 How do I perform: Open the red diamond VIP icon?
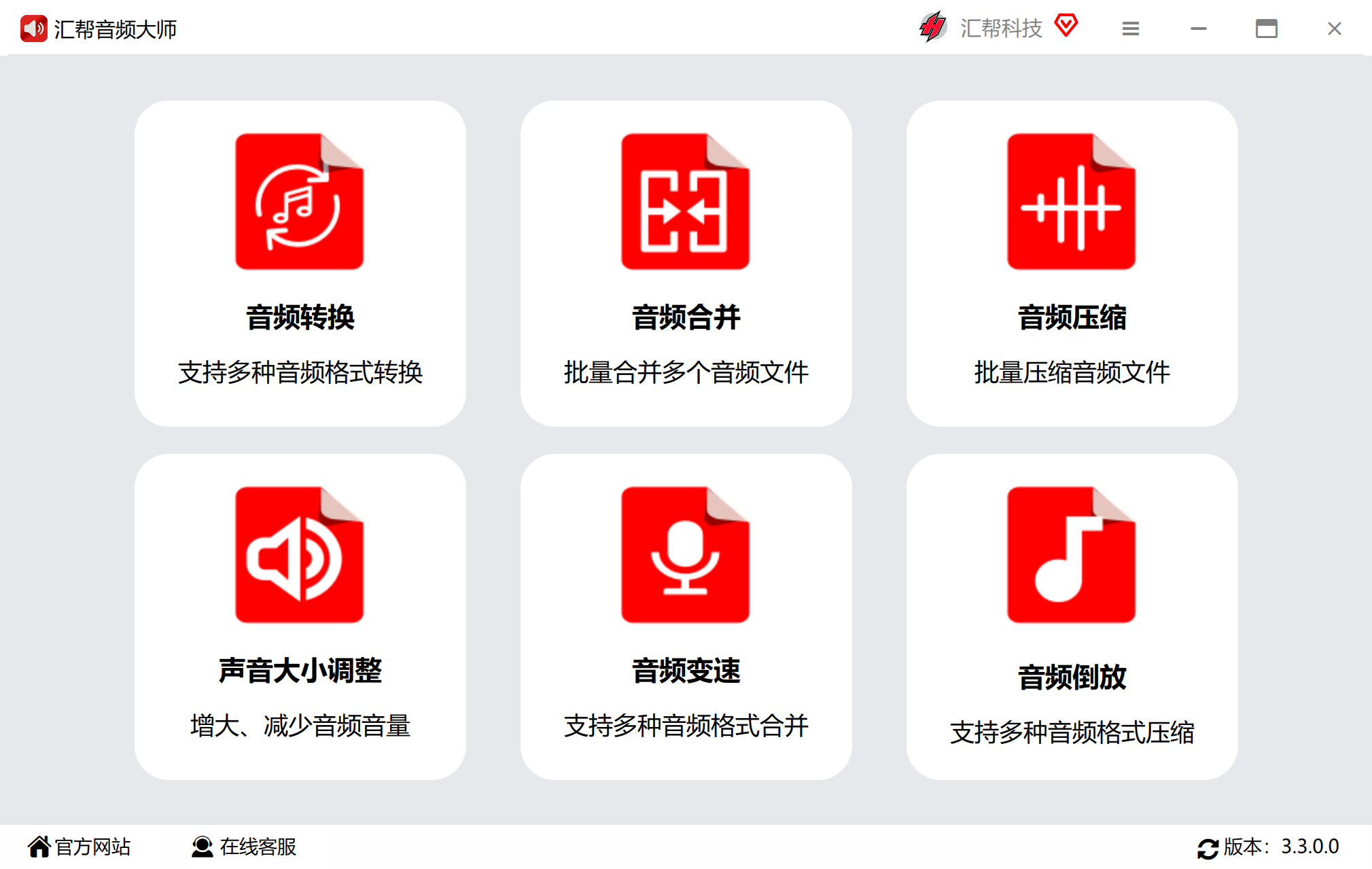tap(1066, 26)
